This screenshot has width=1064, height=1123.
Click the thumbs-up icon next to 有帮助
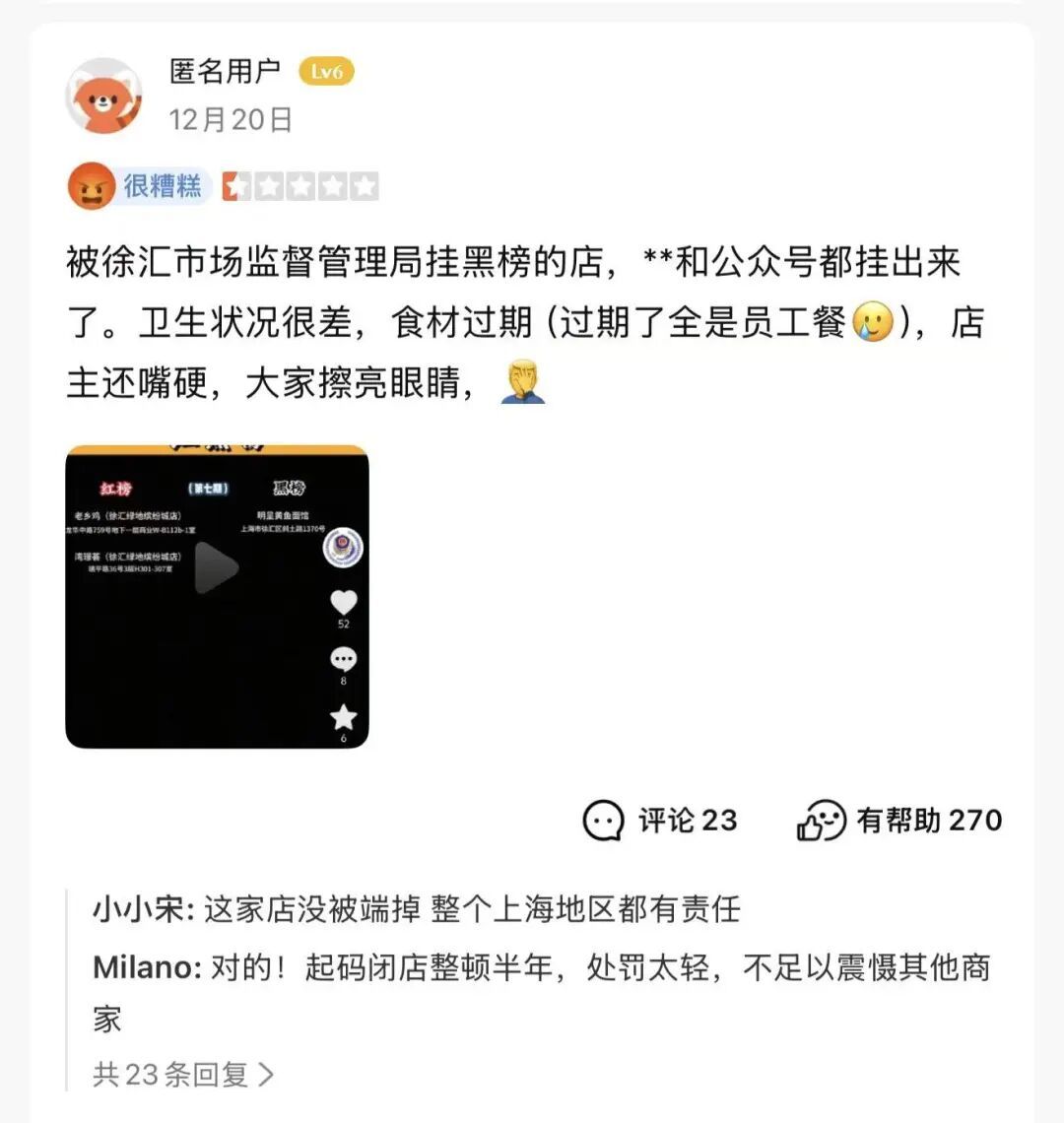click(x=824, y=820)
